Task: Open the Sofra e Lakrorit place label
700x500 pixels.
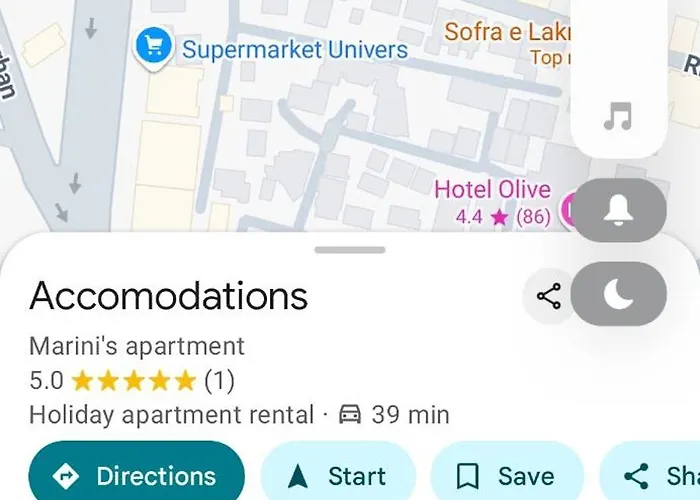Action: 507,32
